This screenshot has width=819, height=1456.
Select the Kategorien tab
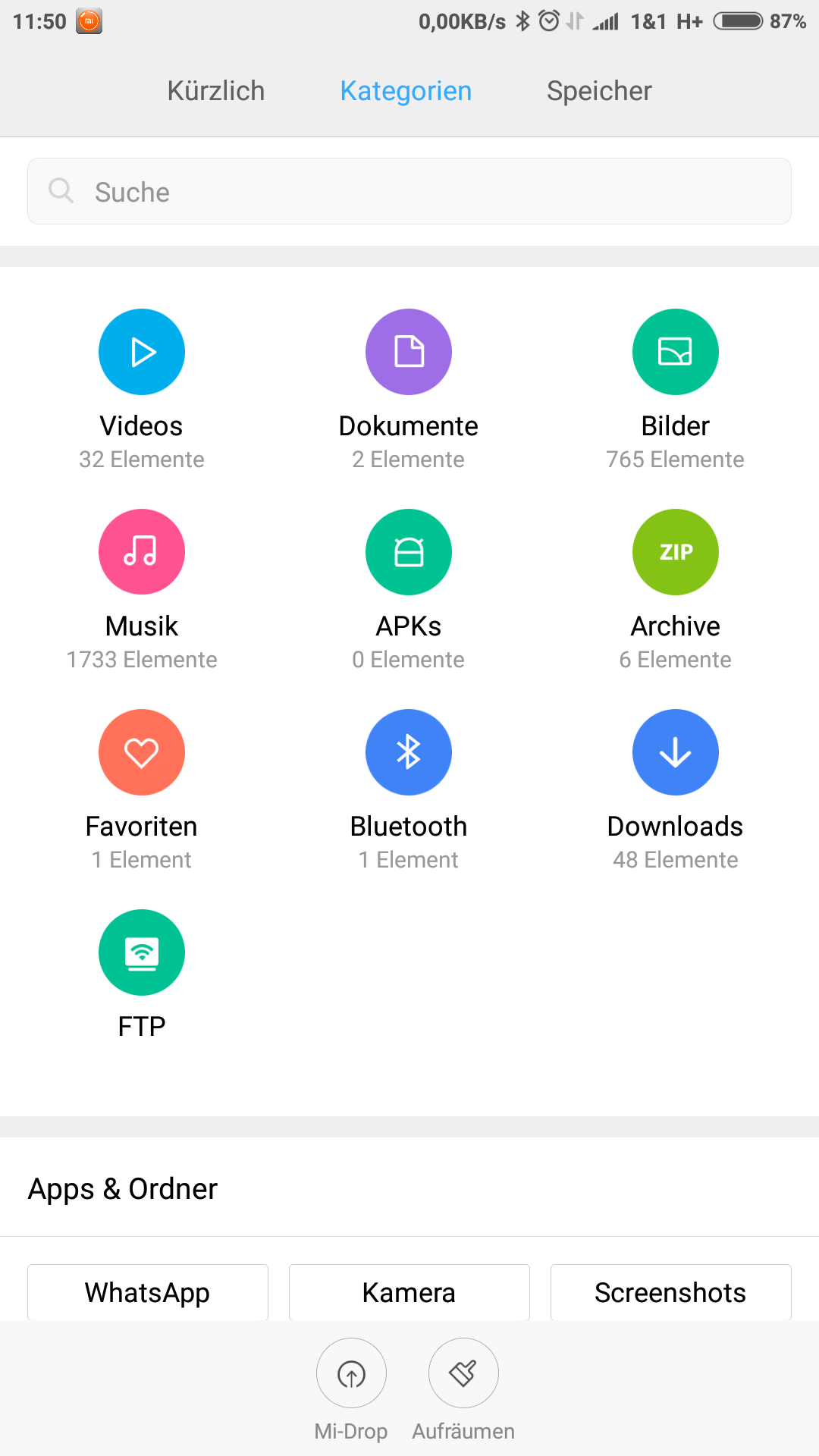click(406, 91)
